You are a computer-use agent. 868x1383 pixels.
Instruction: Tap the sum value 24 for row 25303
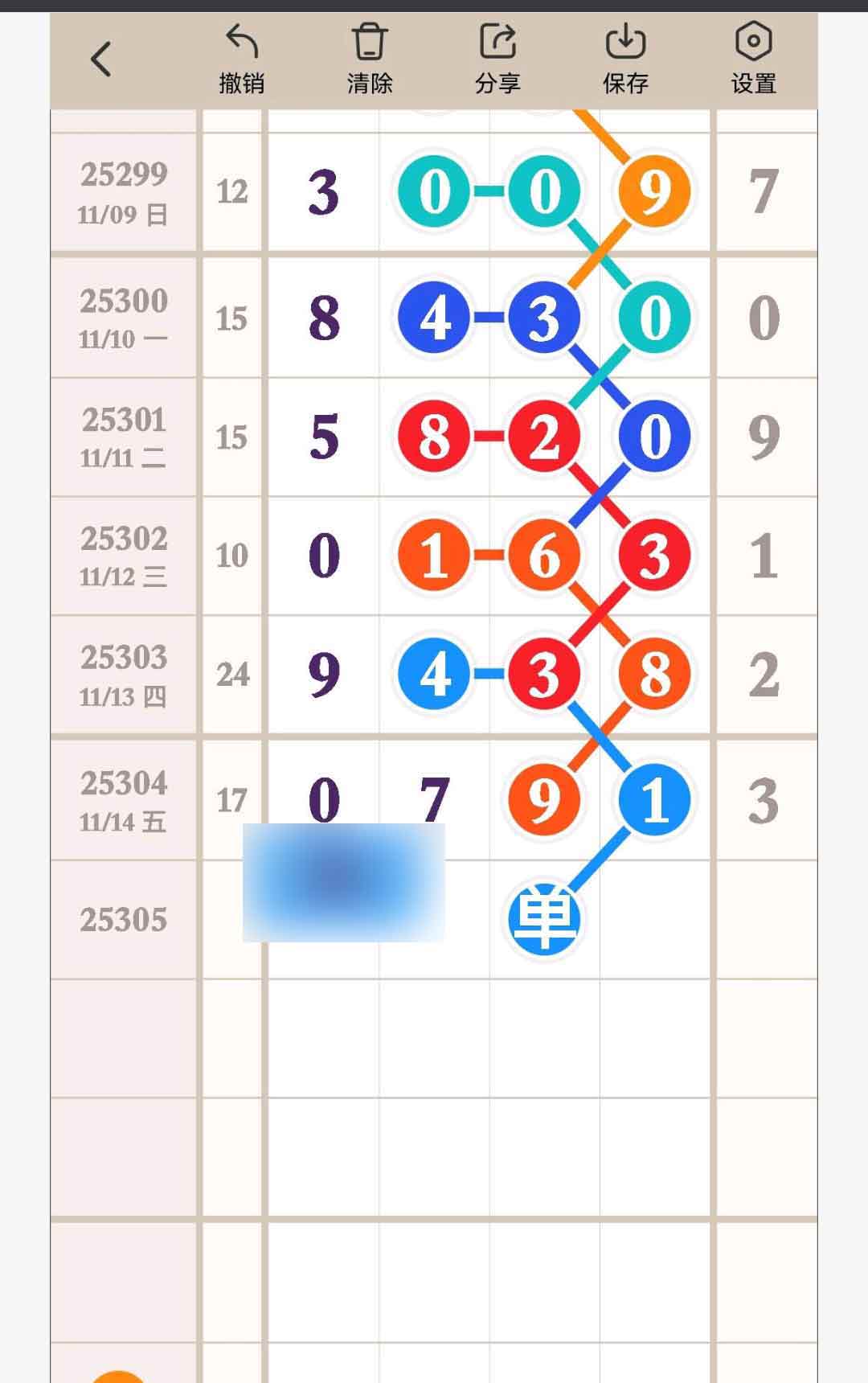point(231,675)
